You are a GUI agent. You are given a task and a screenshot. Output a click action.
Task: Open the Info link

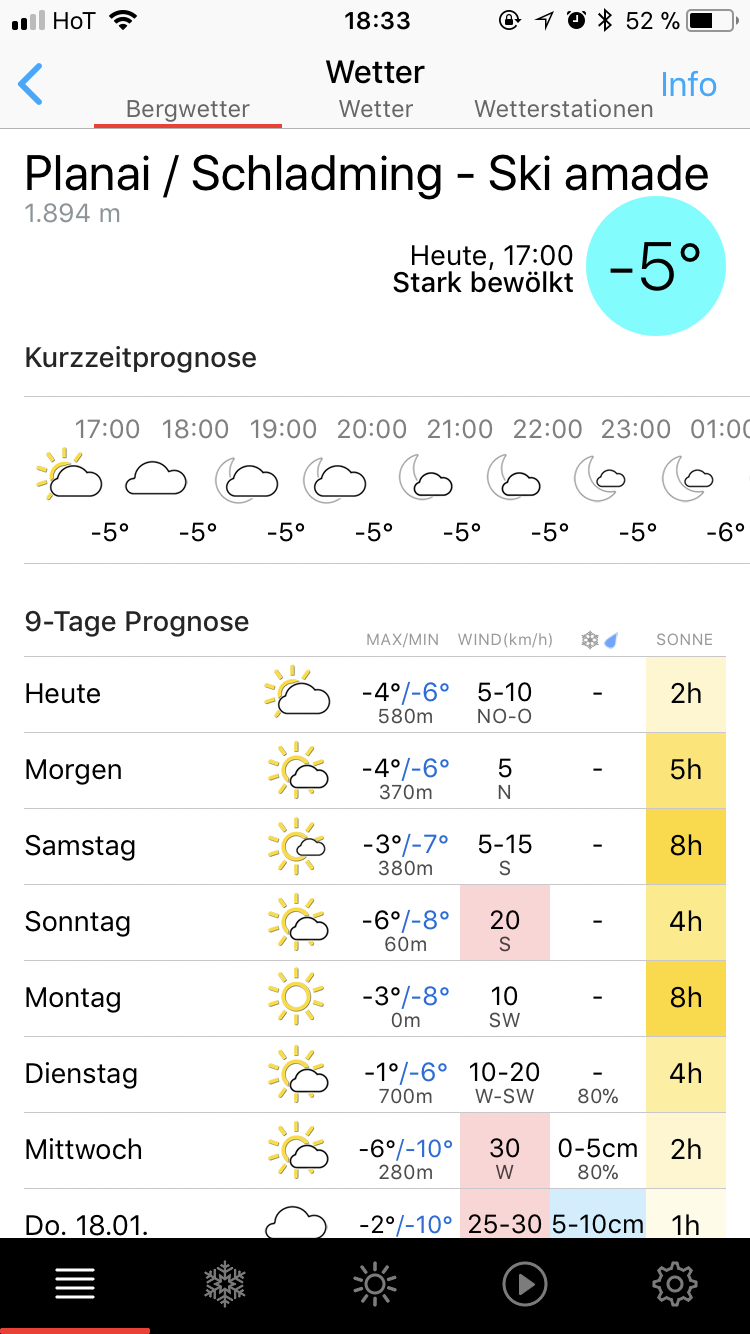(x=688, y=85)
